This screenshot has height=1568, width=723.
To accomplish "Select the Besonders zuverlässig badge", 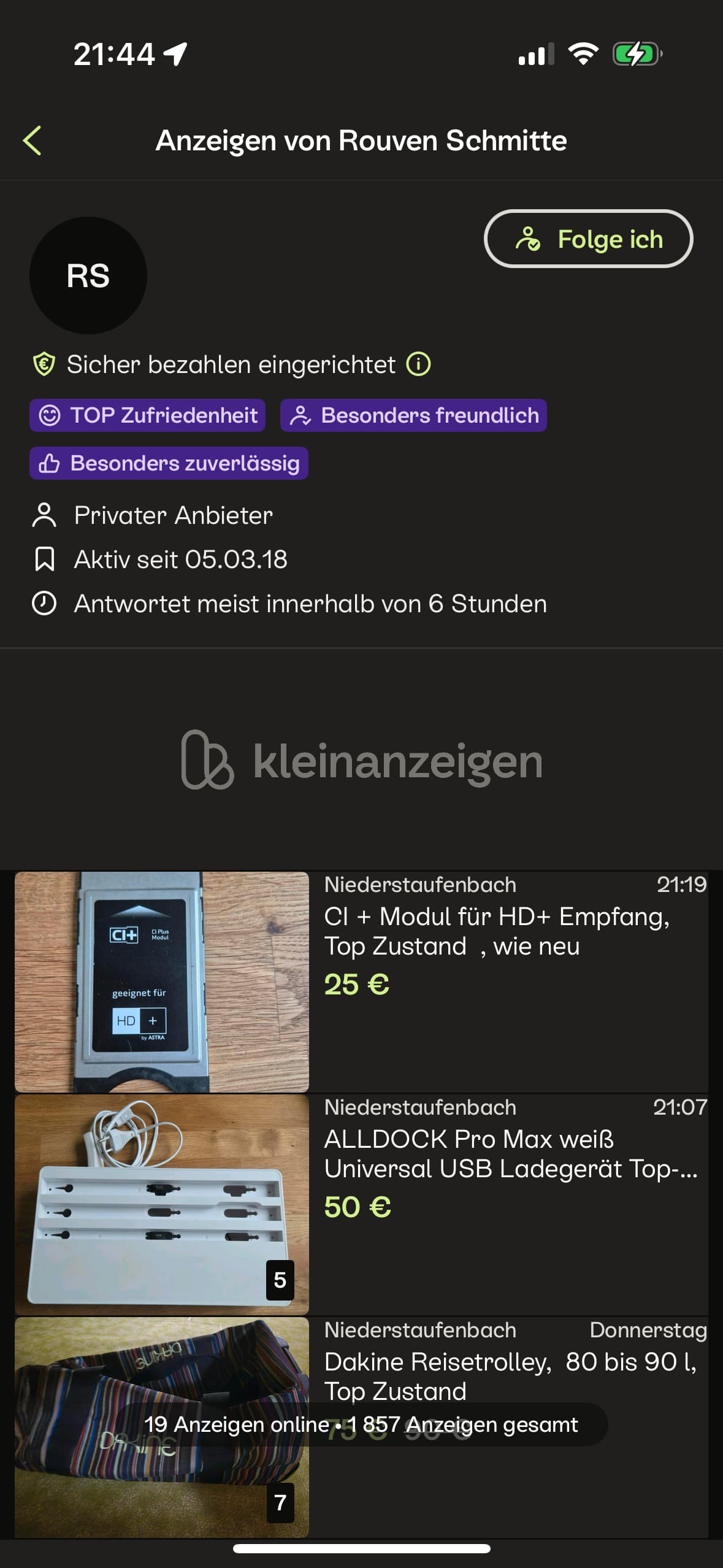I will point(169,463).
